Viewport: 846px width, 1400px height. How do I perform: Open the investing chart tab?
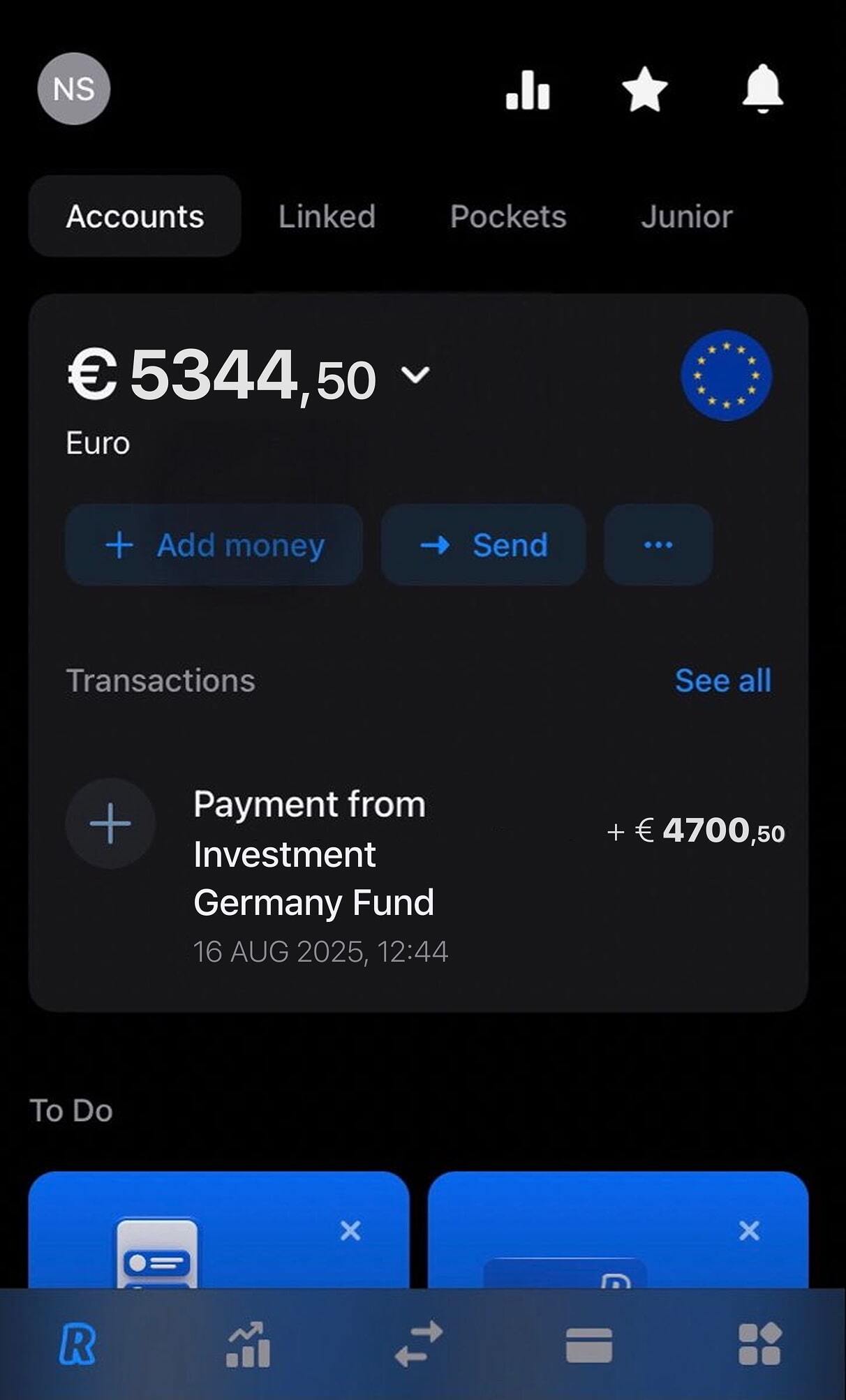click(x=248, y=1345)
